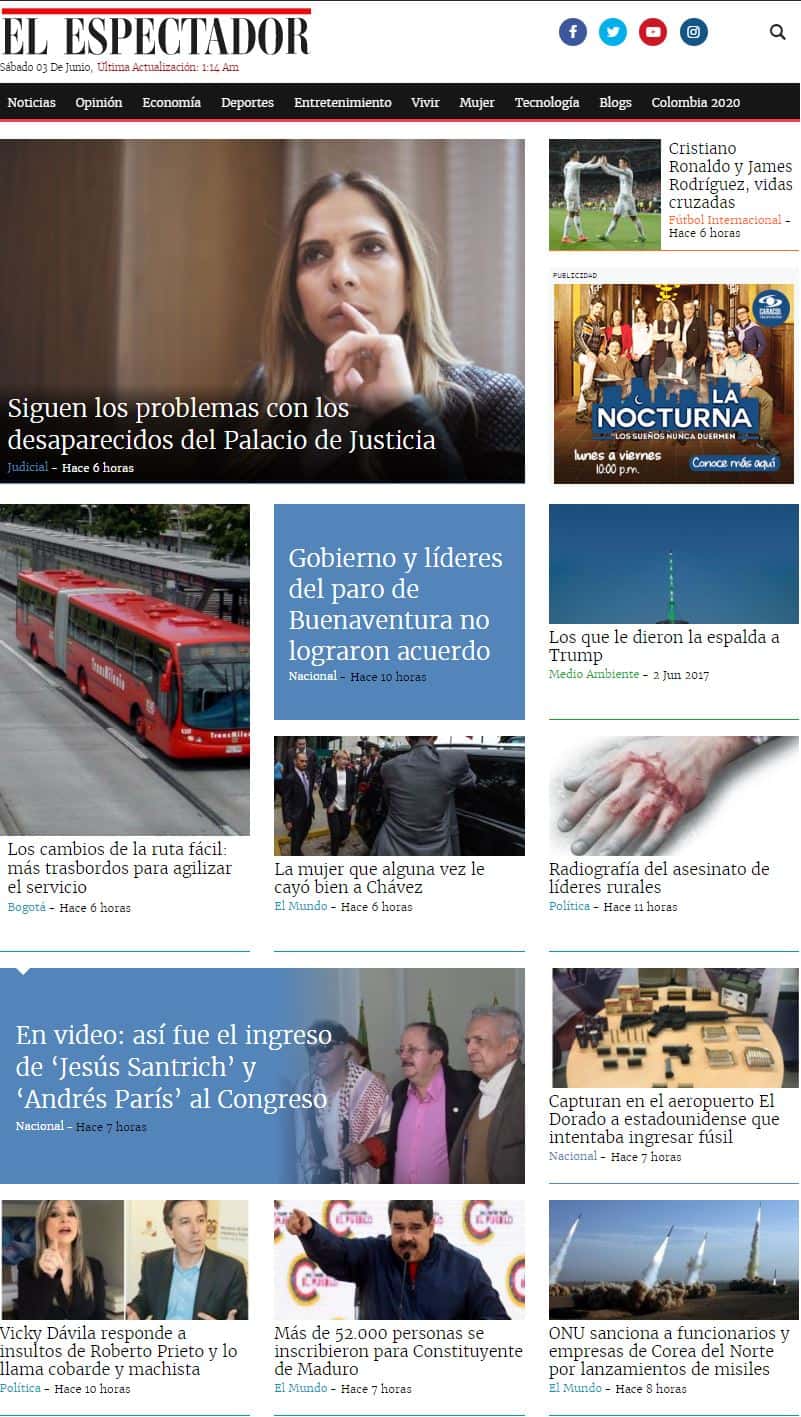This screenshot has width=801, height=1417.
Task: Open the Economía section
Action: click(171, 102)
